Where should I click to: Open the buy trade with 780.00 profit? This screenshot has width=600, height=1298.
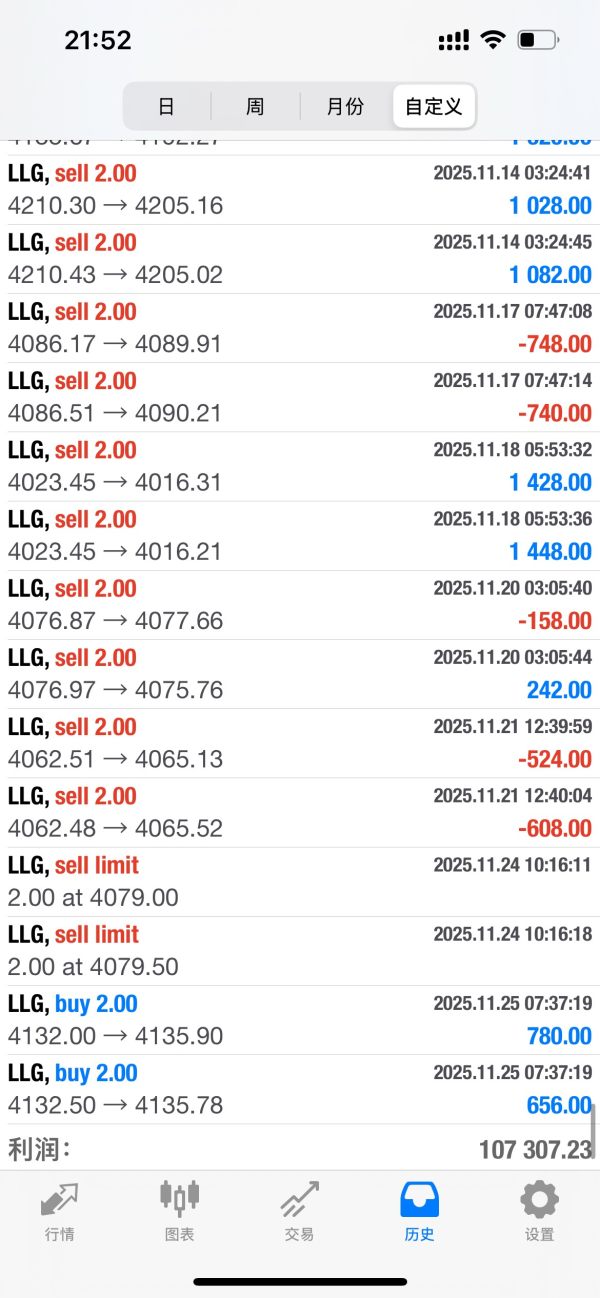click(x=300, y=1020)
